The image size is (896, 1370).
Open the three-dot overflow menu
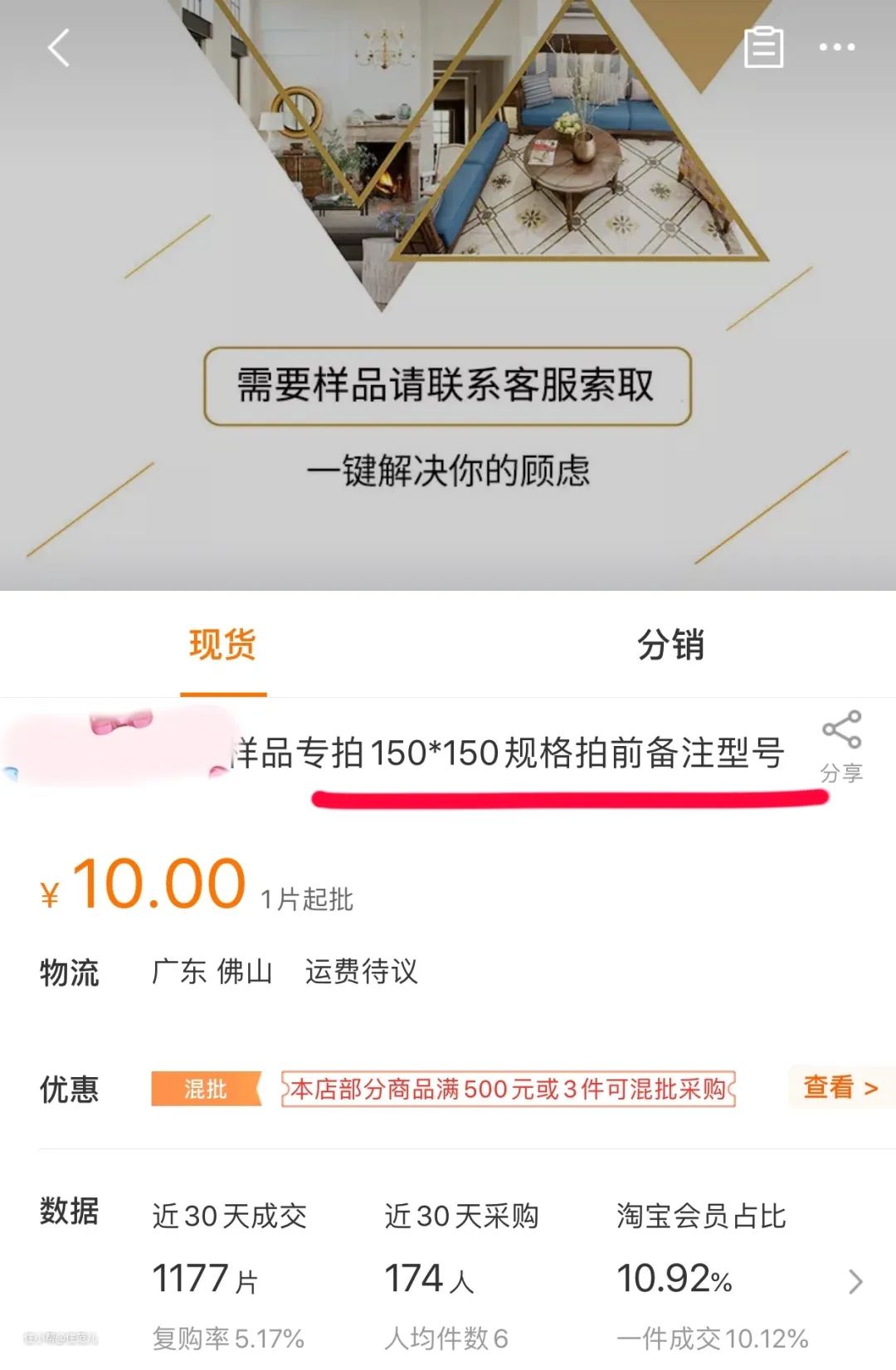pyautogui.click(x=836, y=47)
